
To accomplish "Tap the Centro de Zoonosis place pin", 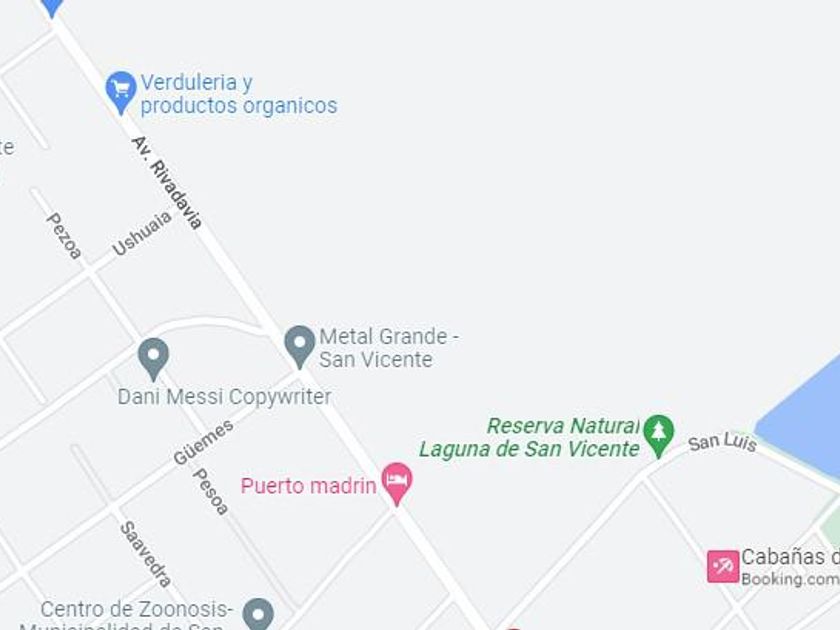I will click(x=258, y=612).
